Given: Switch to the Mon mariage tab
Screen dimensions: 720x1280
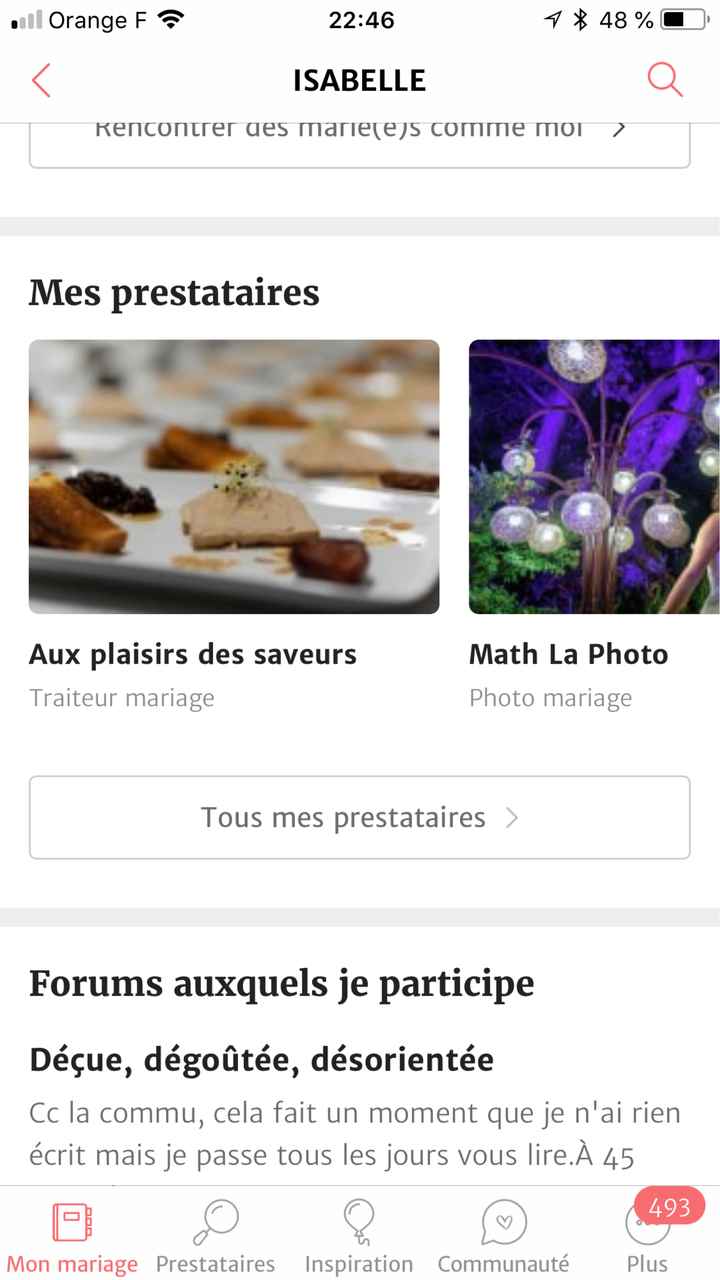Looking at the screenshot, I should (72, 1236).
